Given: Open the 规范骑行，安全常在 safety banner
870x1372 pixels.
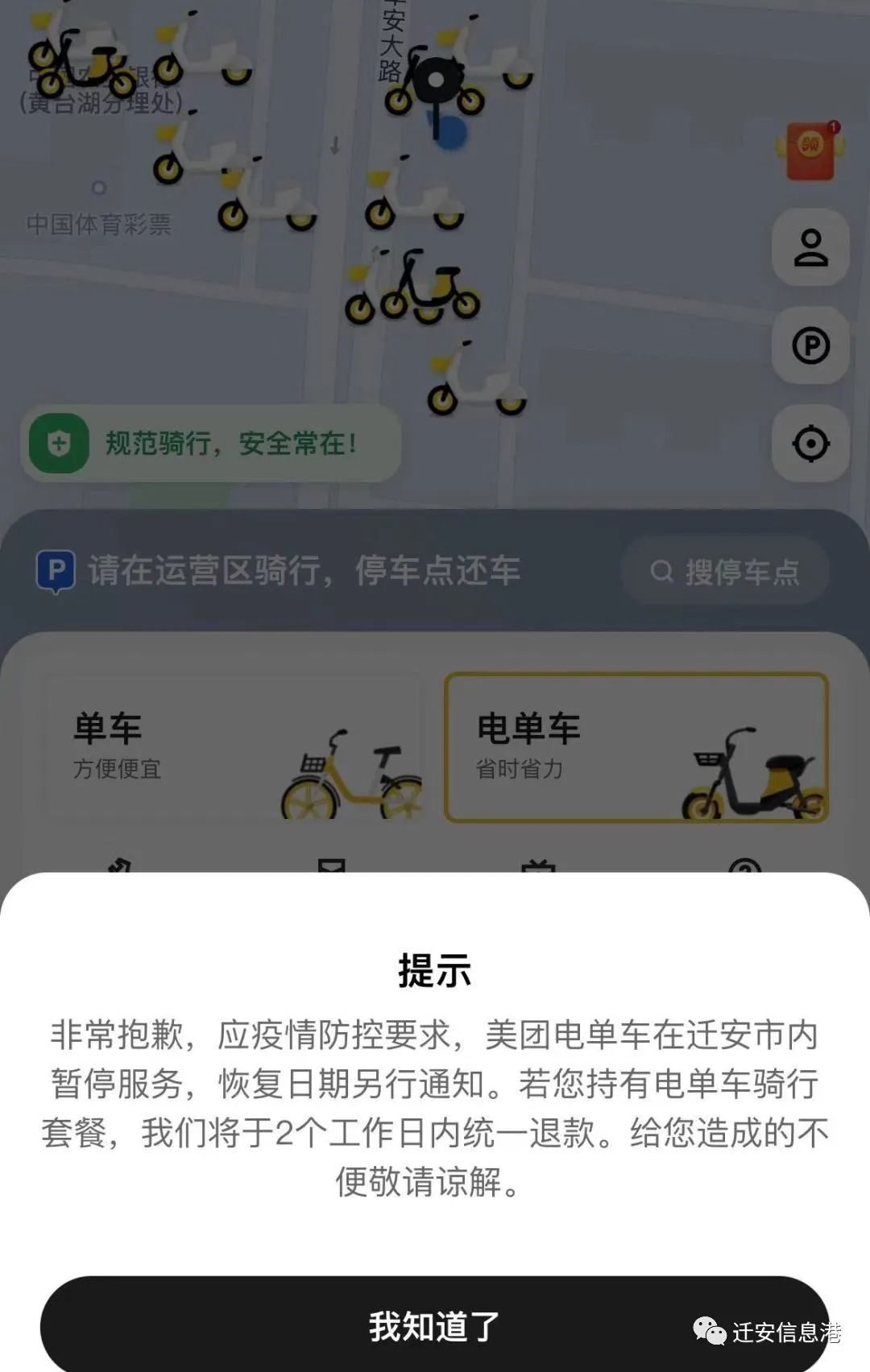Looking at the screenshot, I should (211, 444).
